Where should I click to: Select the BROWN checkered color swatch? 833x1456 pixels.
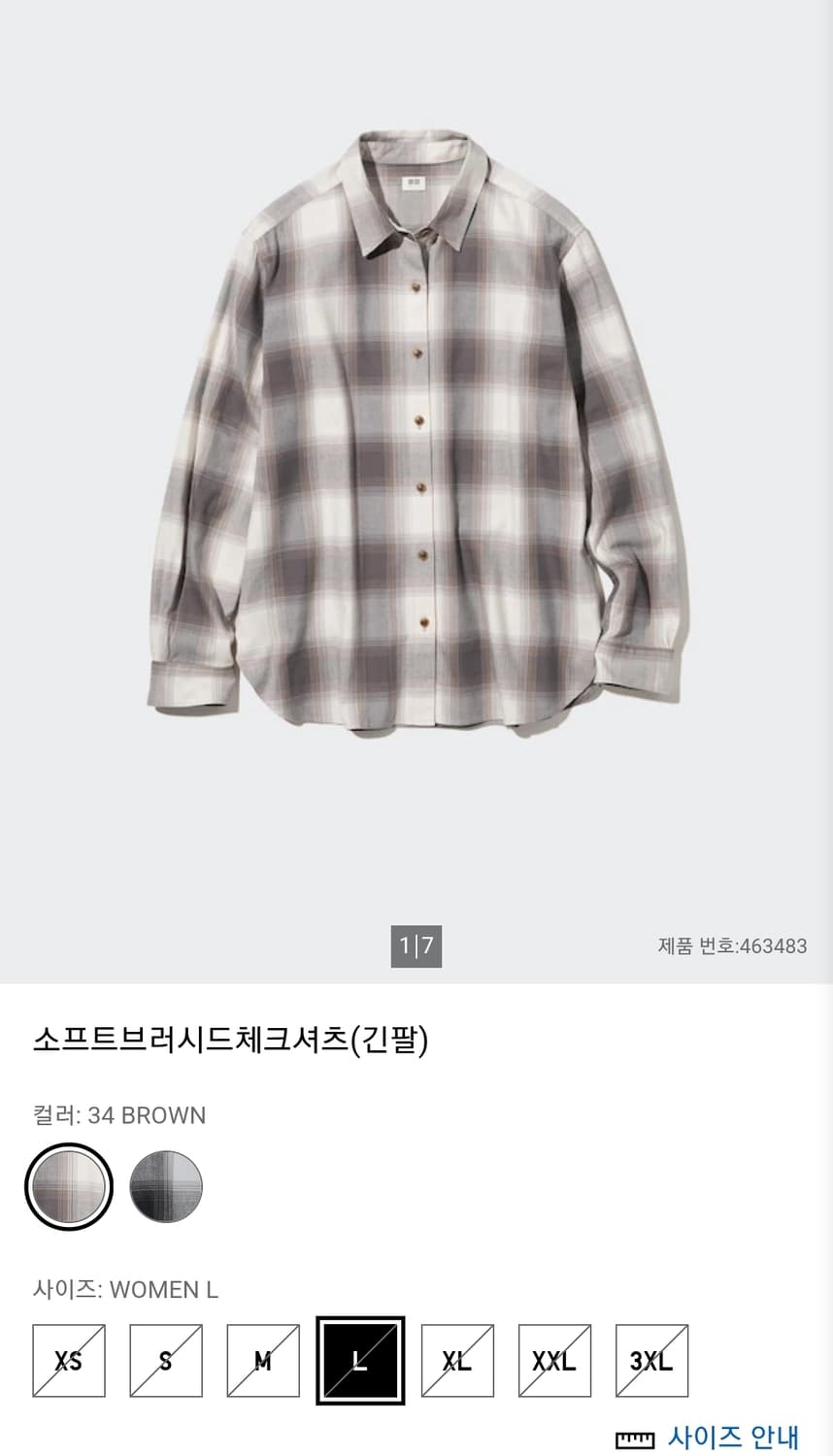(67, 1186)
